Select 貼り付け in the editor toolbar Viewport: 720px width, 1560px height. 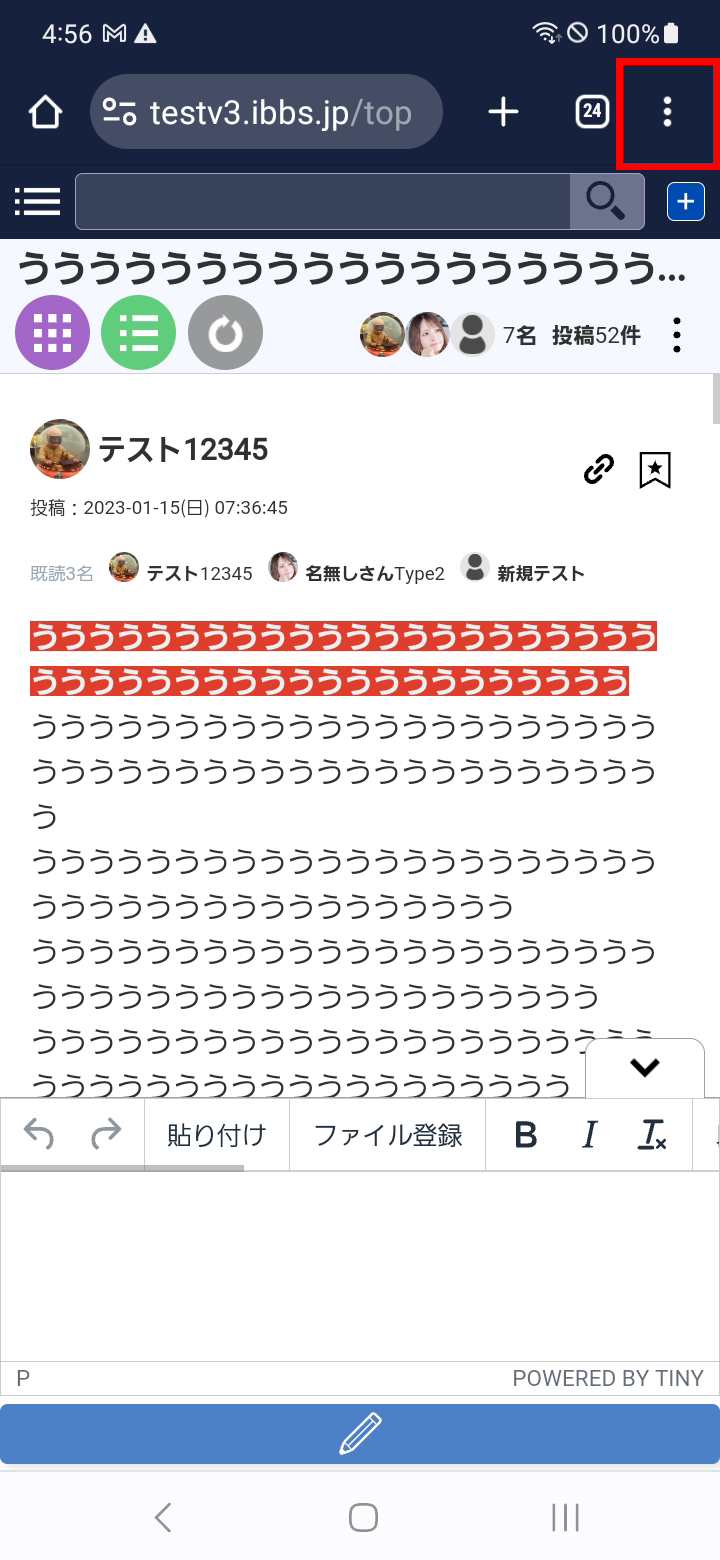[x=216, y=1134]
